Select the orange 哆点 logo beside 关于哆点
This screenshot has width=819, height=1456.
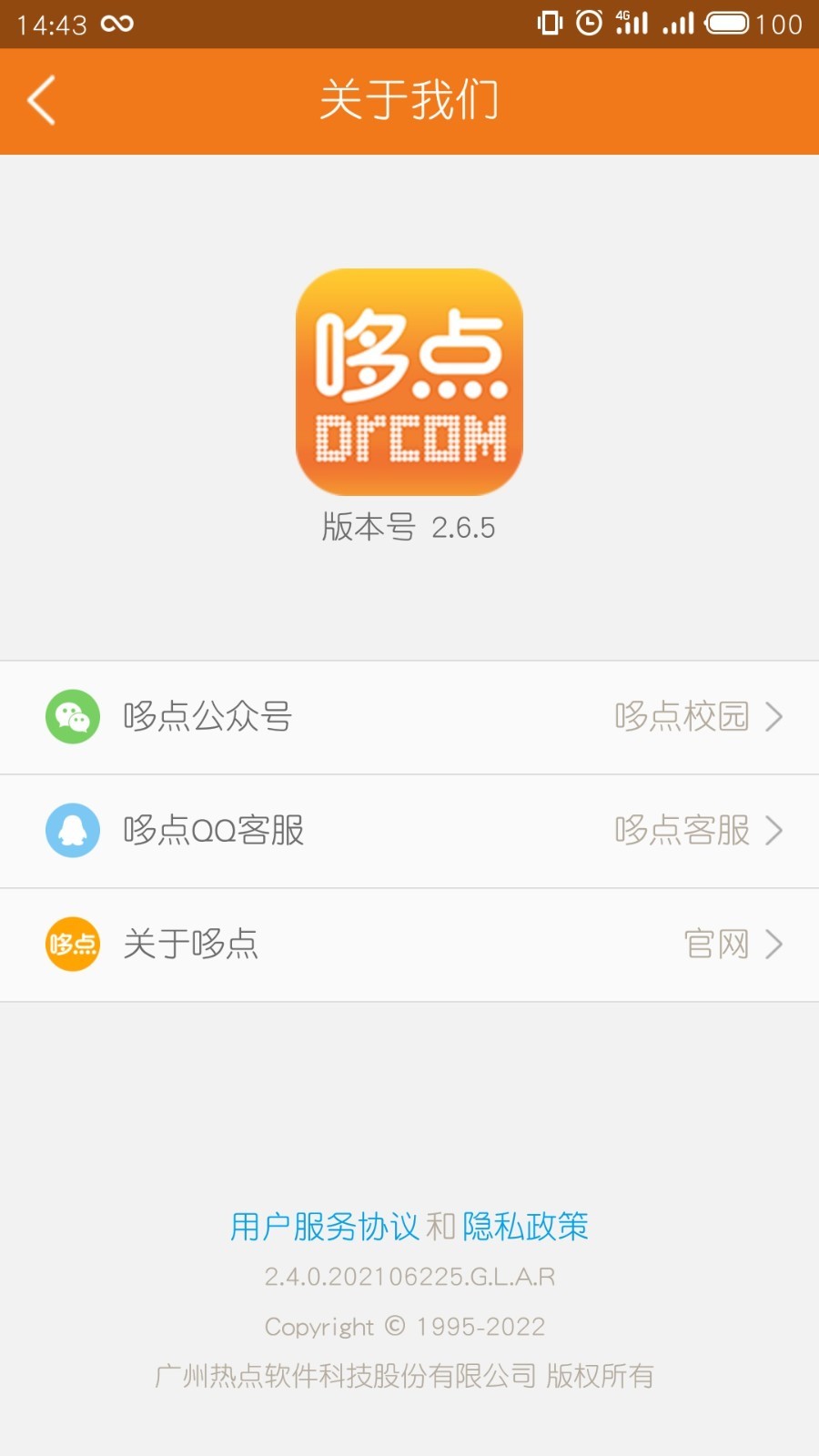point(73,945)
